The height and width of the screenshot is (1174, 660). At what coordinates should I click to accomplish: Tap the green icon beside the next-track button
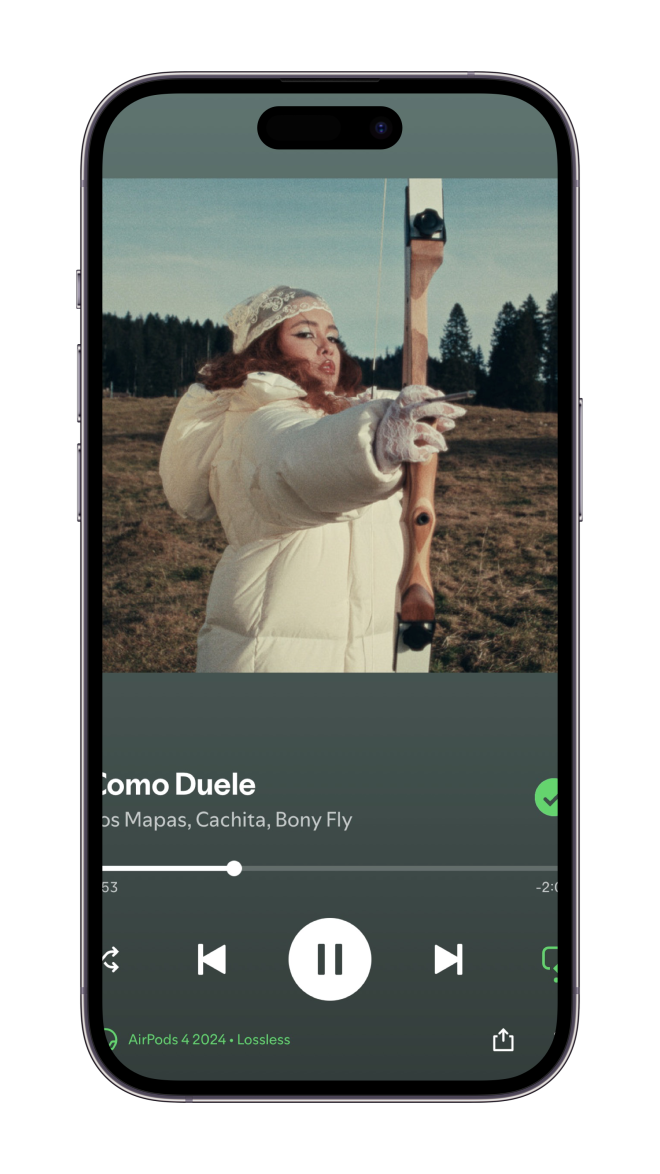549,961
